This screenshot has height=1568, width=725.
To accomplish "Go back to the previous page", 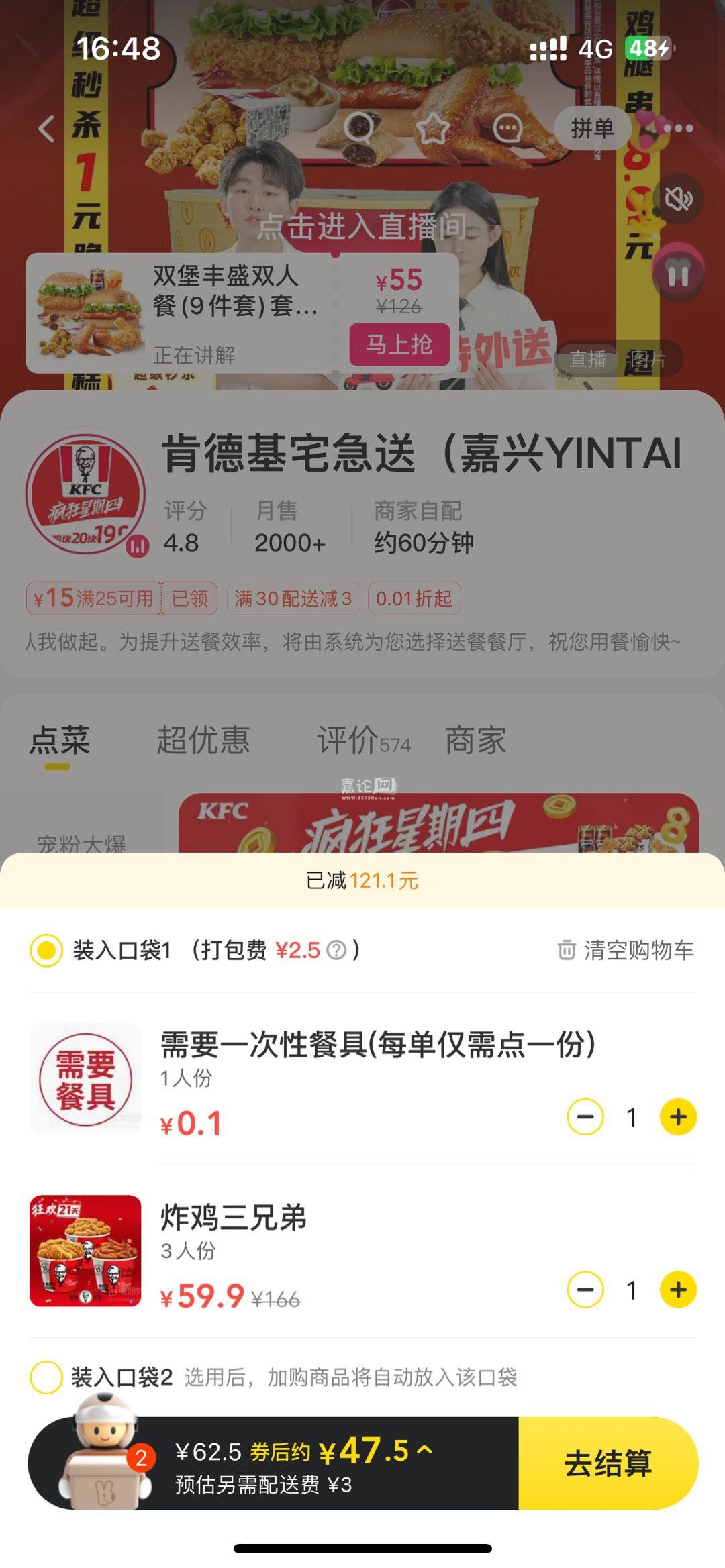I will point(47,128).
